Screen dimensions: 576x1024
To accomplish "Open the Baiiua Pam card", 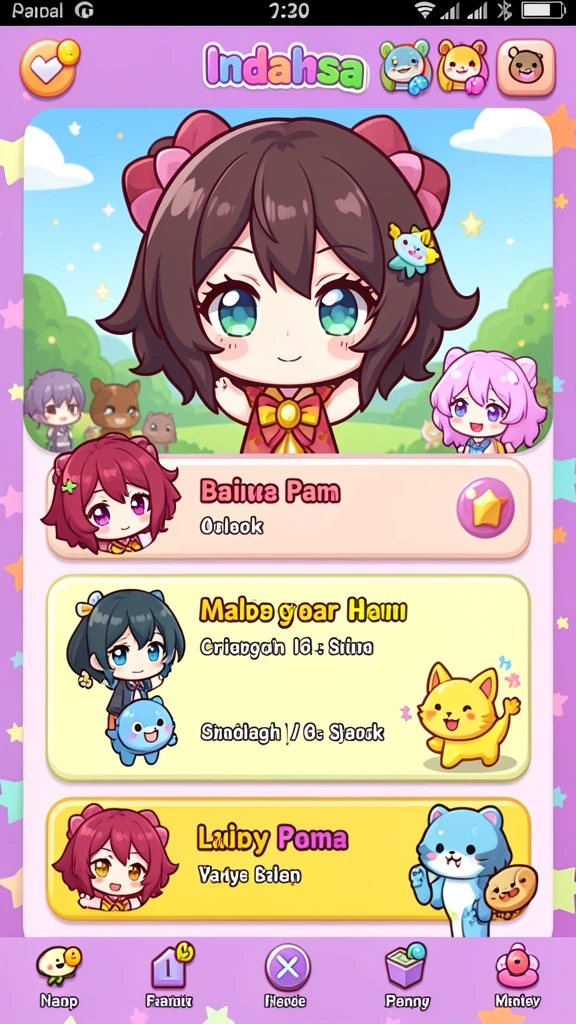I will pyautogui.click(x=288, y=509).
